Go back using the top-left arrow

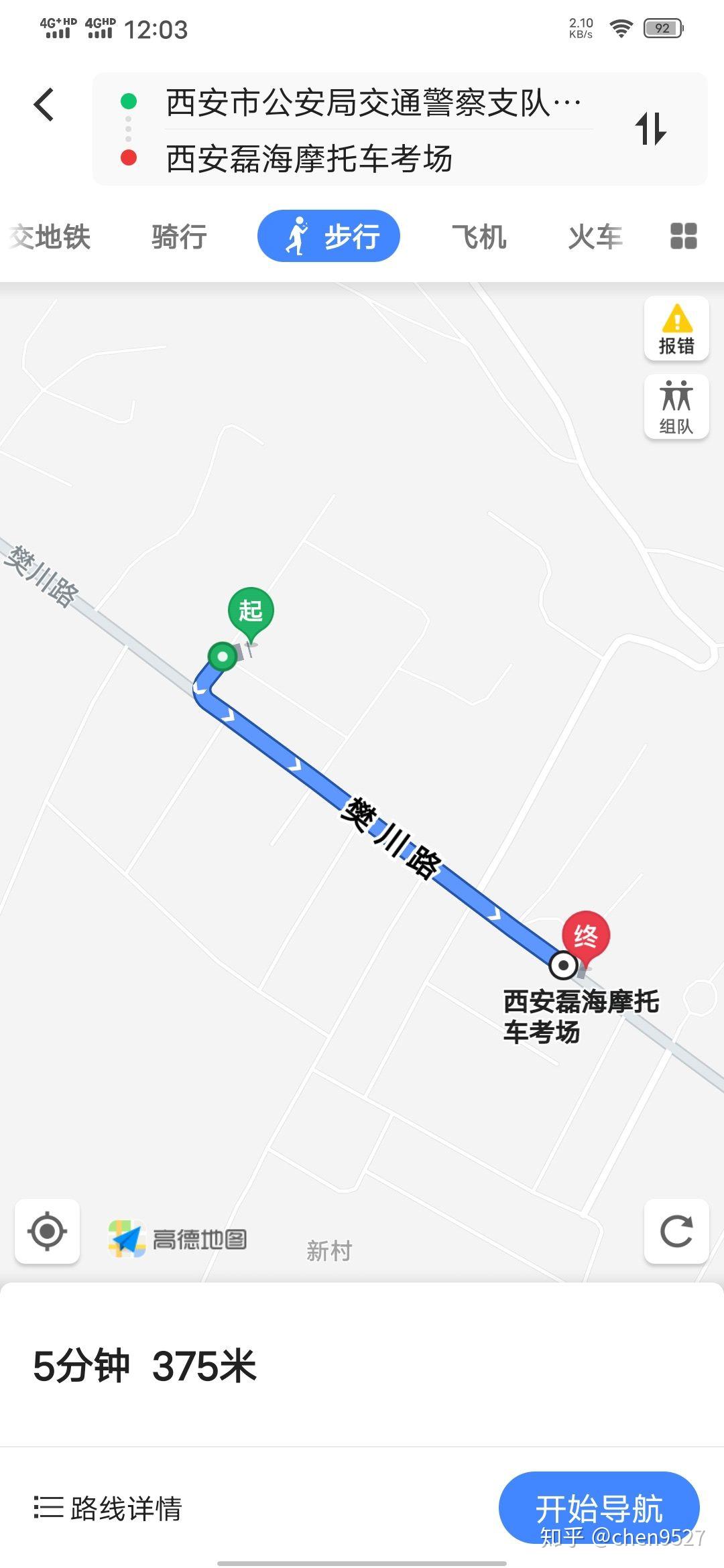pos(44,105)
